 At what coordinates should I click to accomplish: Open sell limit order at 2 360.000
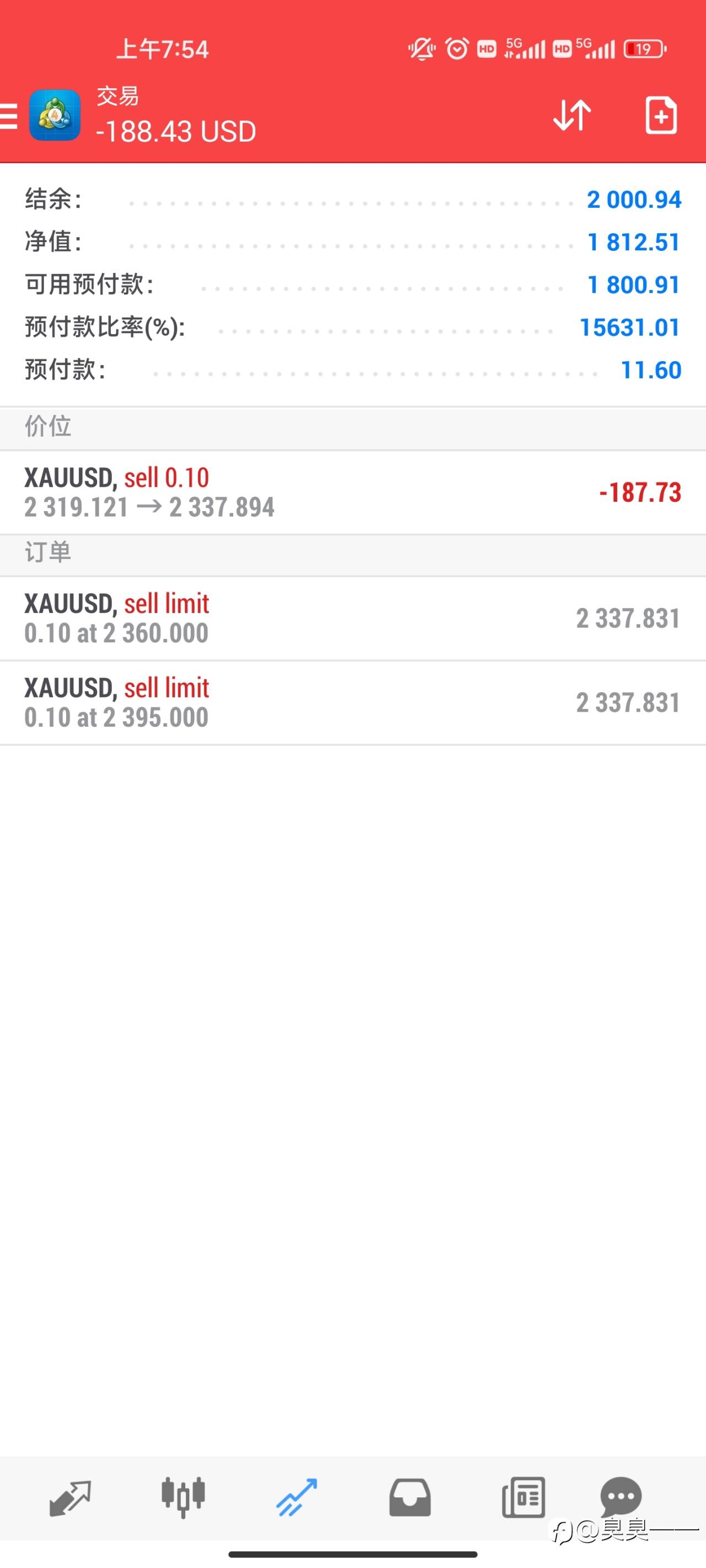tap(352, 619)
